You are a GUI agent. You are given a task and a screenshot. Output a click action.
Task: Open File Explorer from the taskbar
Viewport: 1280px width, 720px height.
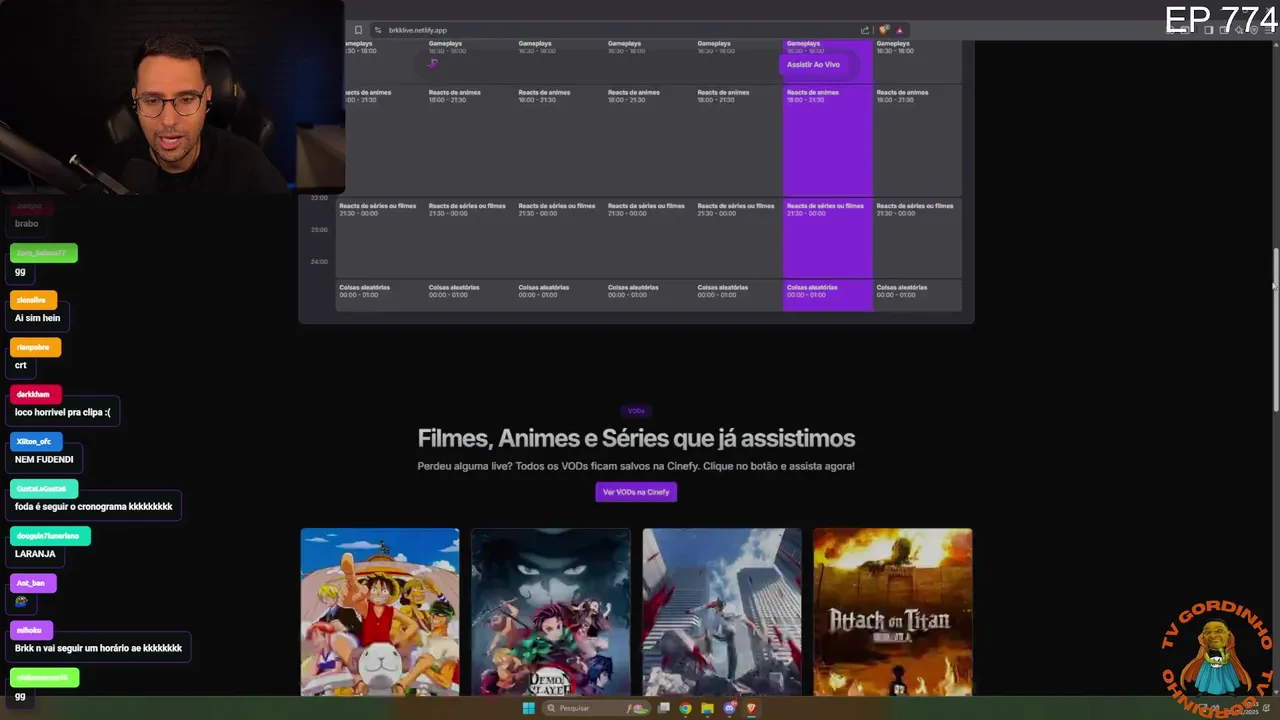(707, 708)
